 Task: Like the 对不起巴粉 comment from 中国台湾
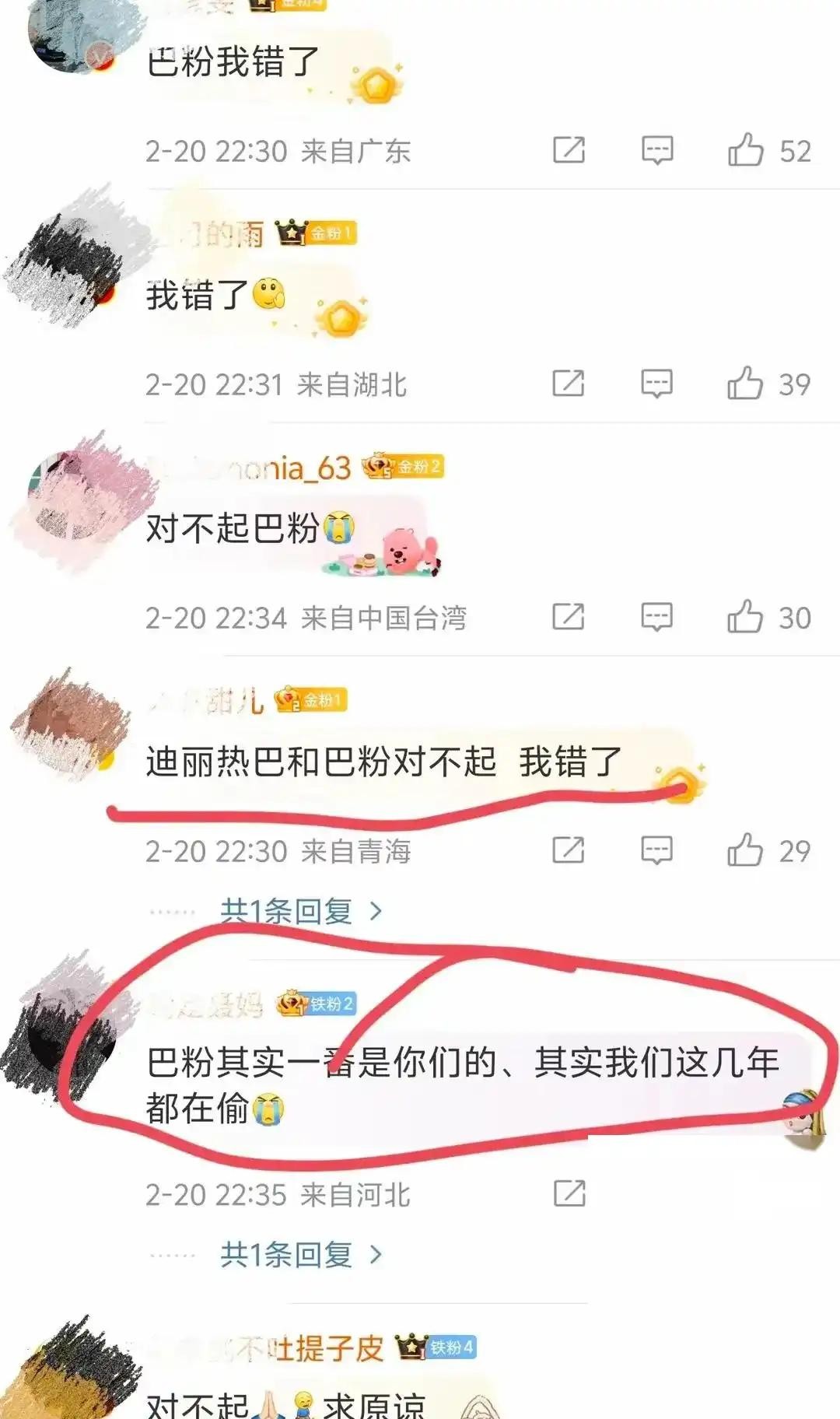pos(745,616)
